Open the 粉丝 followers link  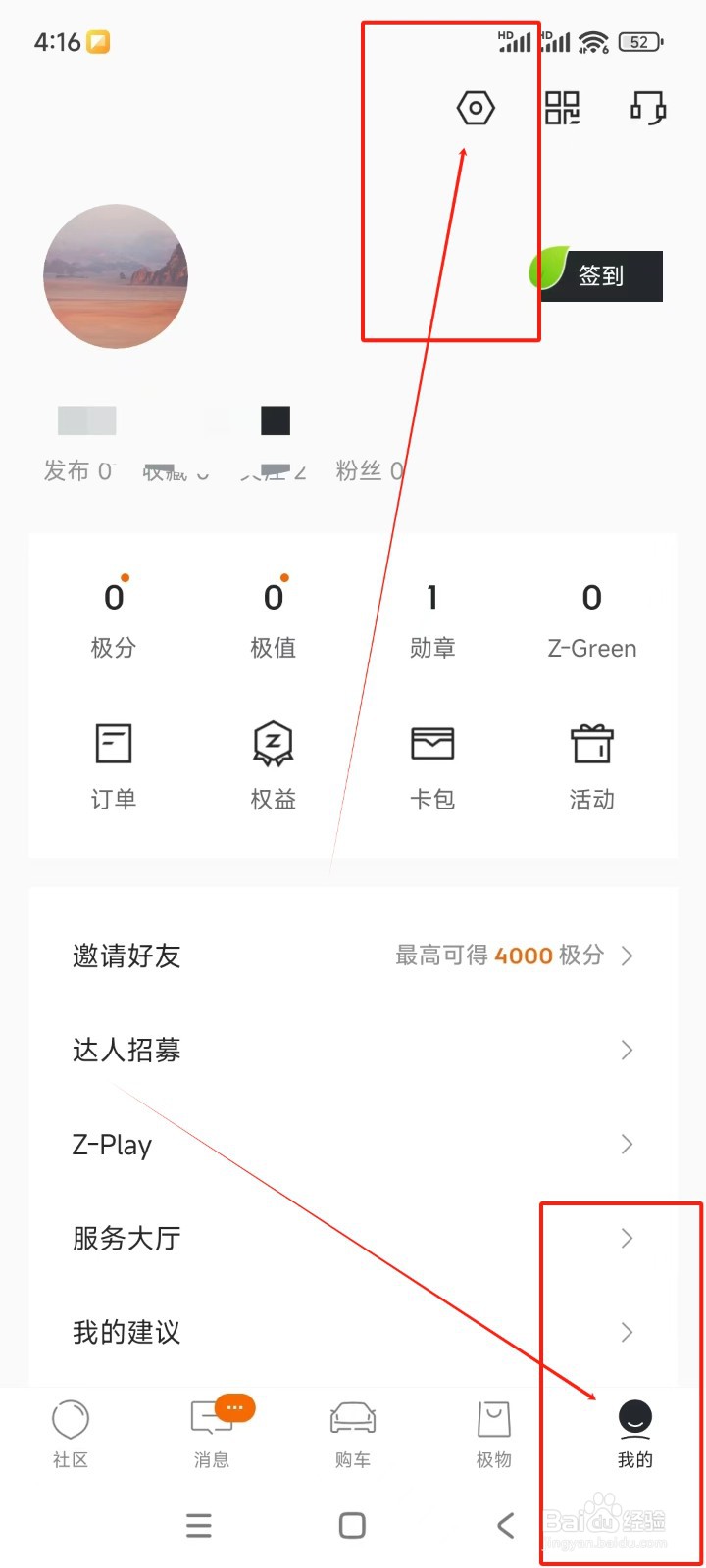pos(370,470)
